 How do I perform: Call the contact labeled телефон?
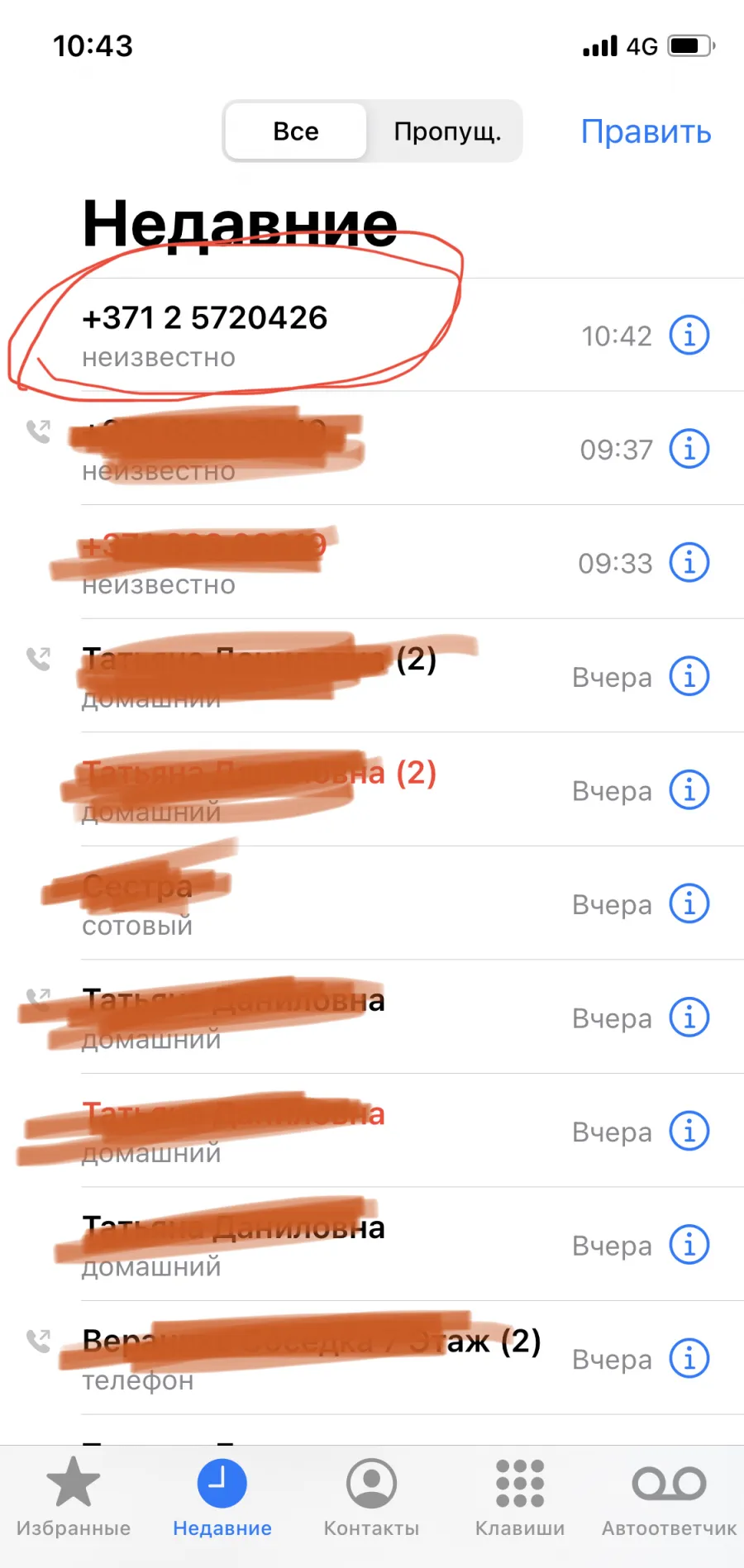(331, 1358)
